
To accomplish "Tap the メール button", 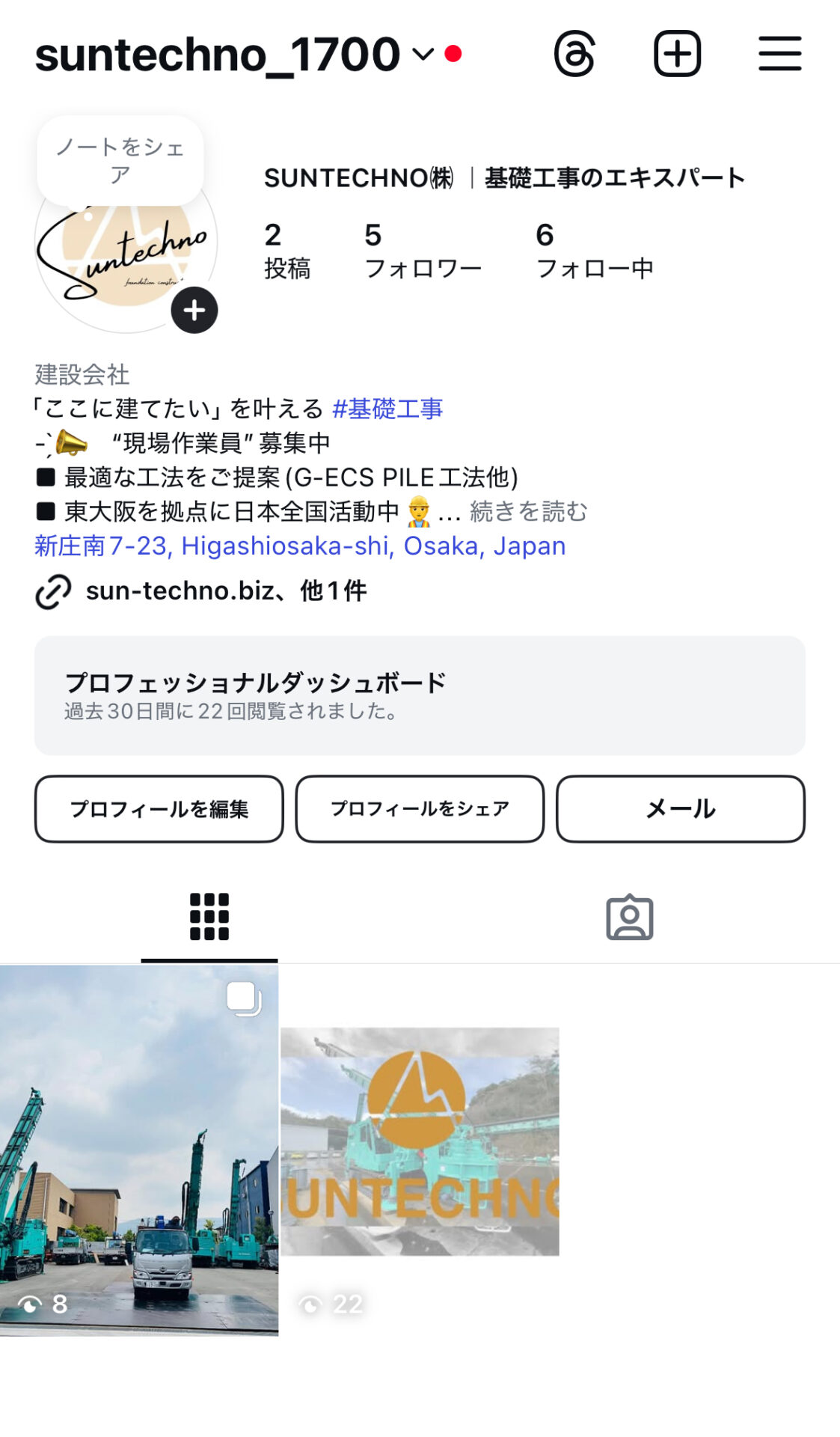I will click(x=681, y=809).
